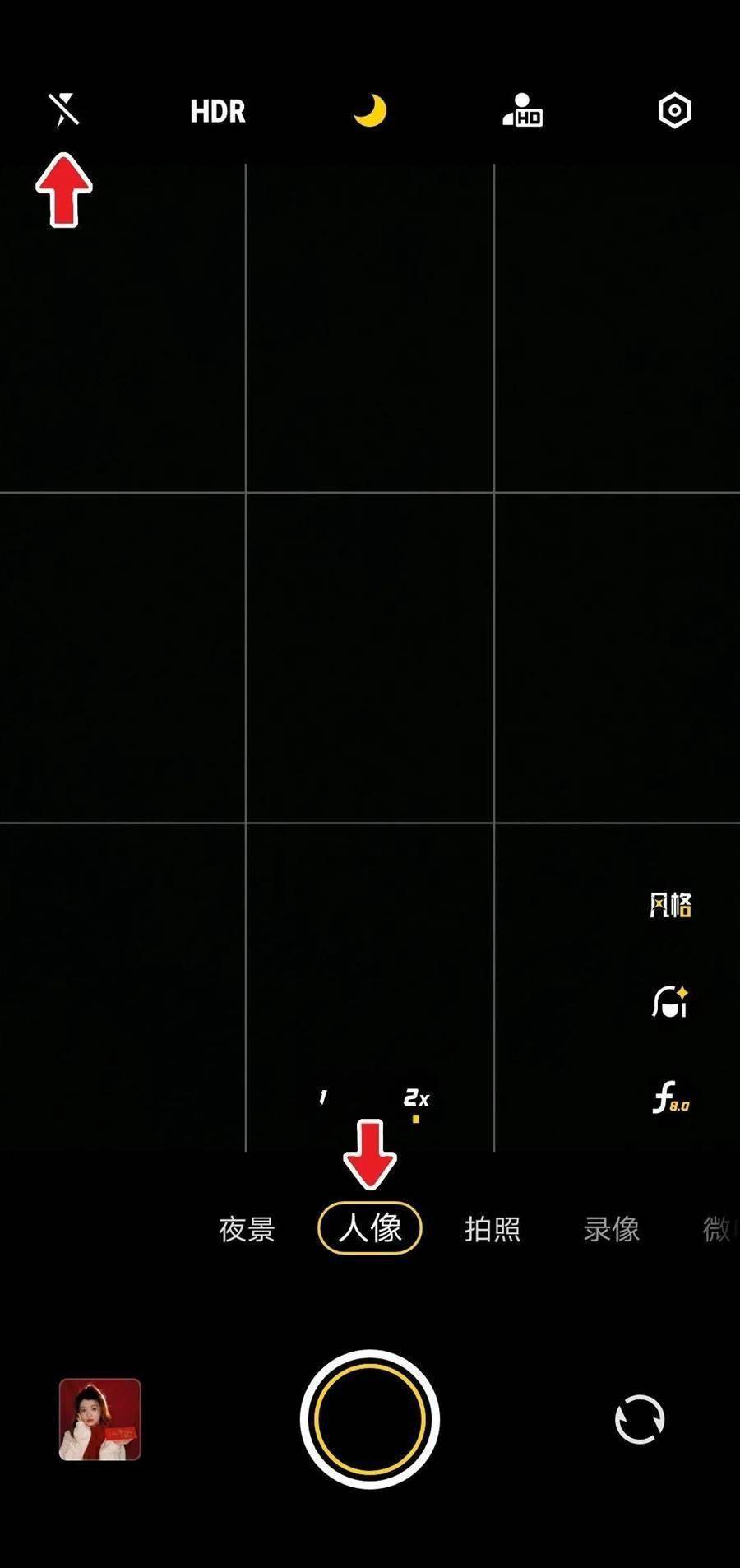Switch to 拍照 photo mode

[x=493, y=1229]
